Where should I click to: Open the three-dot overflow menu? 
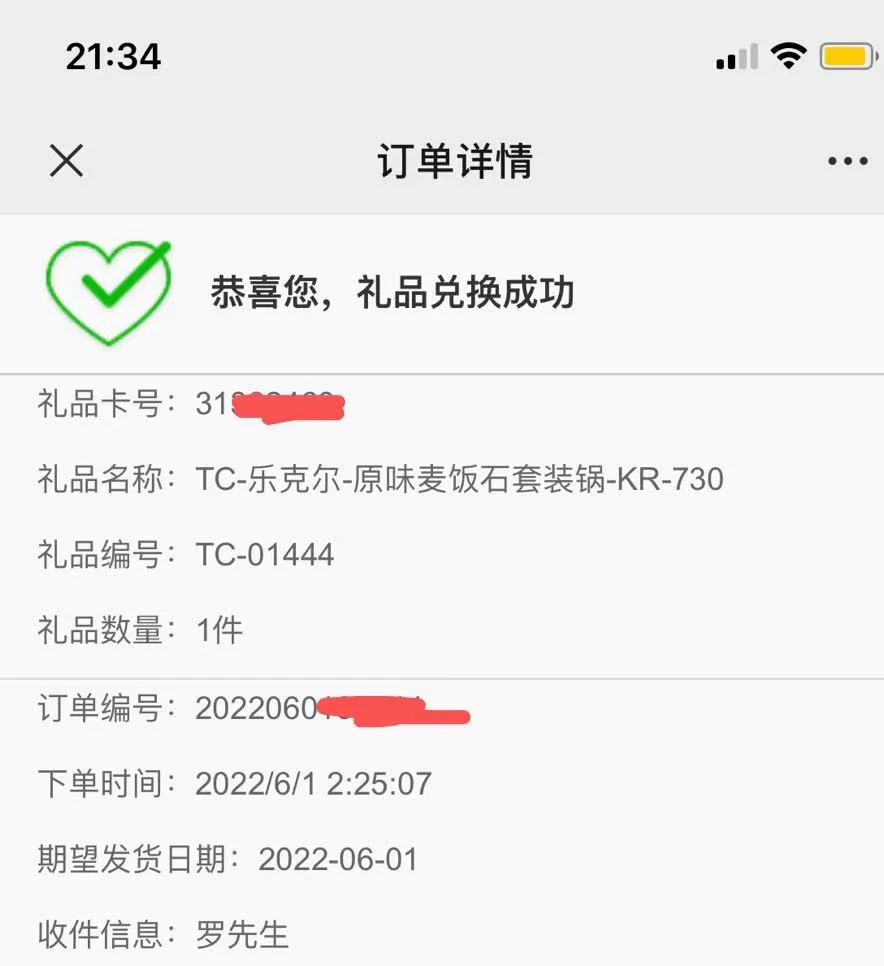coord(847,161)
